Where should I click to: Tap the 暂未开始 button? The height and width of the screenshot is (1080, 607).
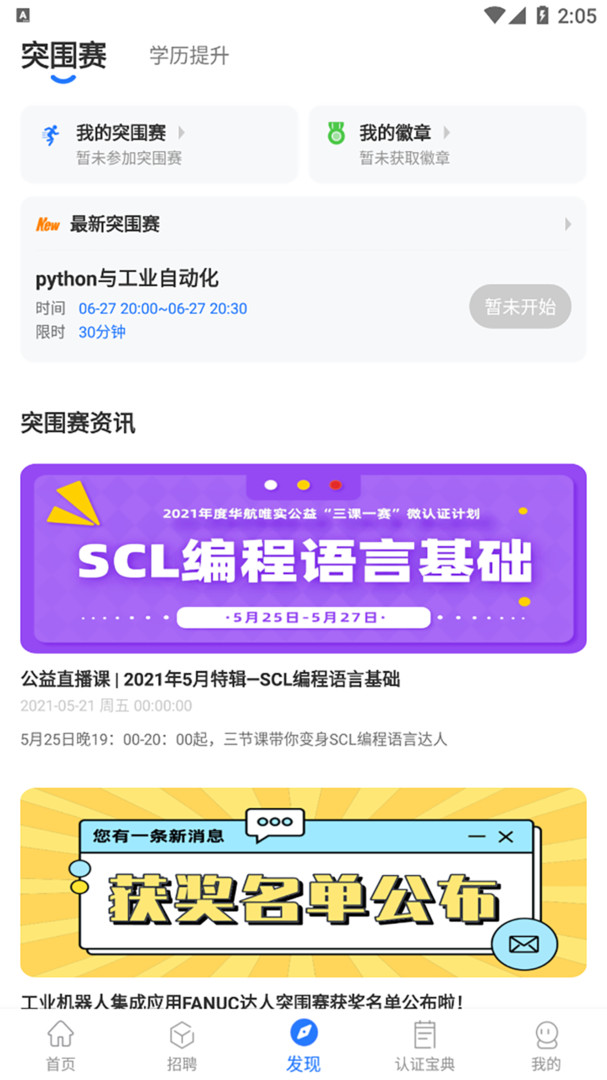(520, 307)
